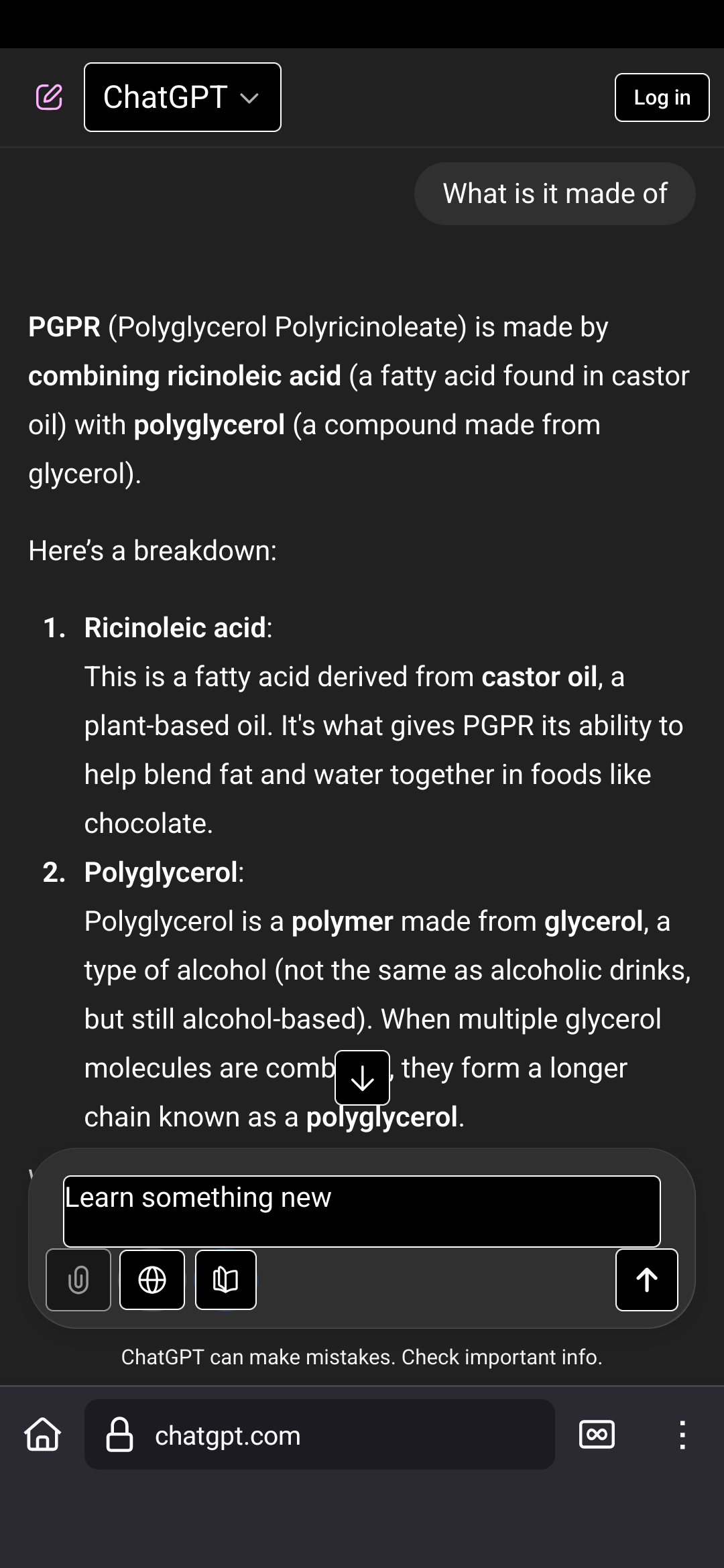Screen dimensions: 724x1568
Task: Open the chatgpt.com address bar
Action: (x=319, y=1435)
